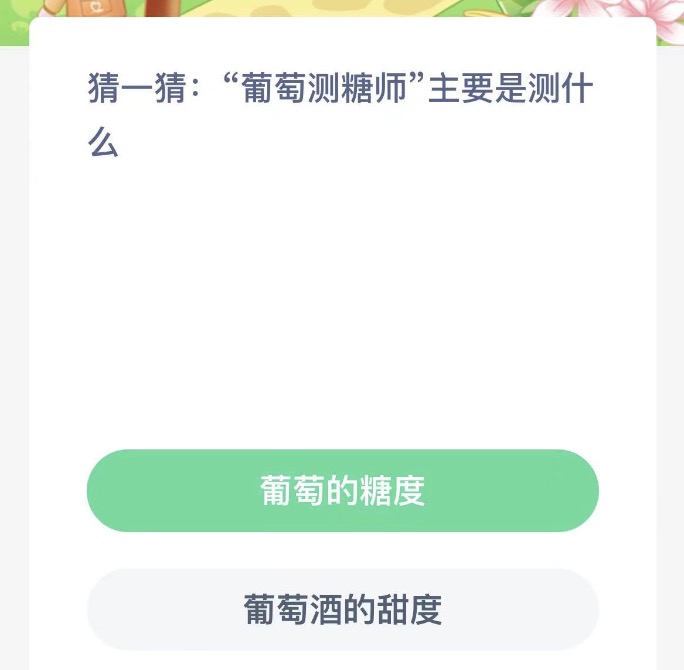Select the answer 葡萄的糖度
Screen dimensions: 684x670
click(342, 491)
